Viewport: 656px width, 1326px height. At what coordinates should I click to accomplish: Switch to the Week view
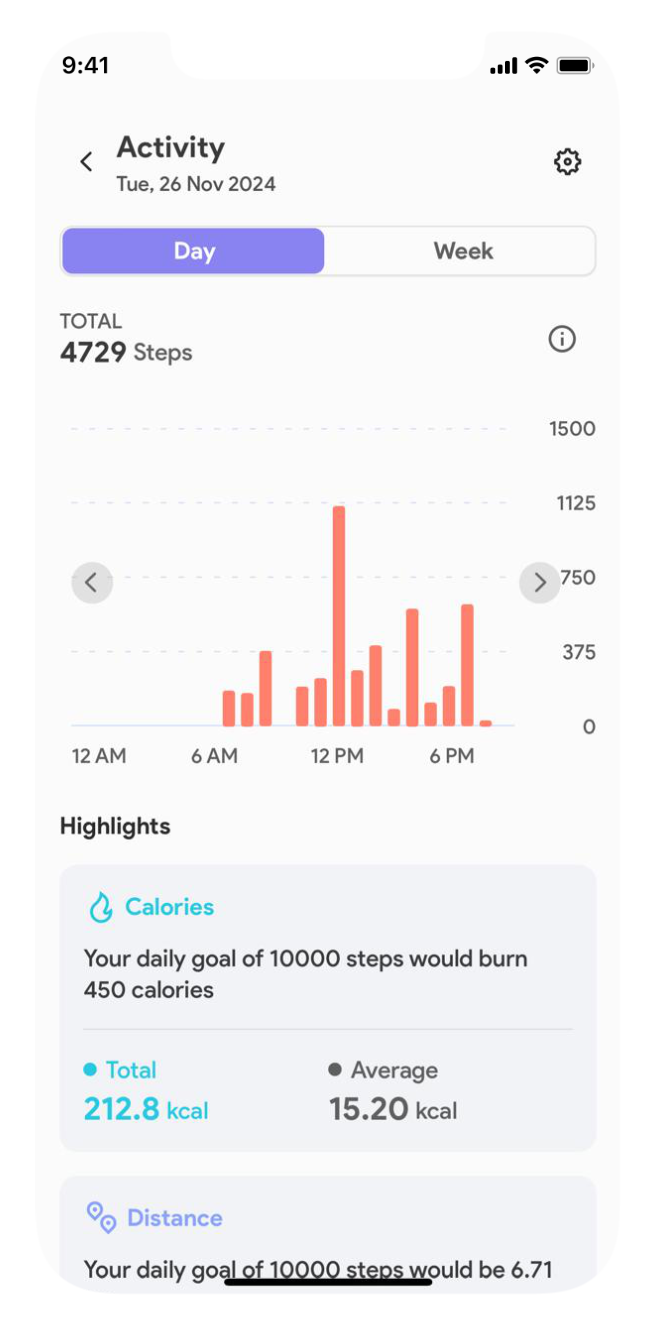(462, 251)
